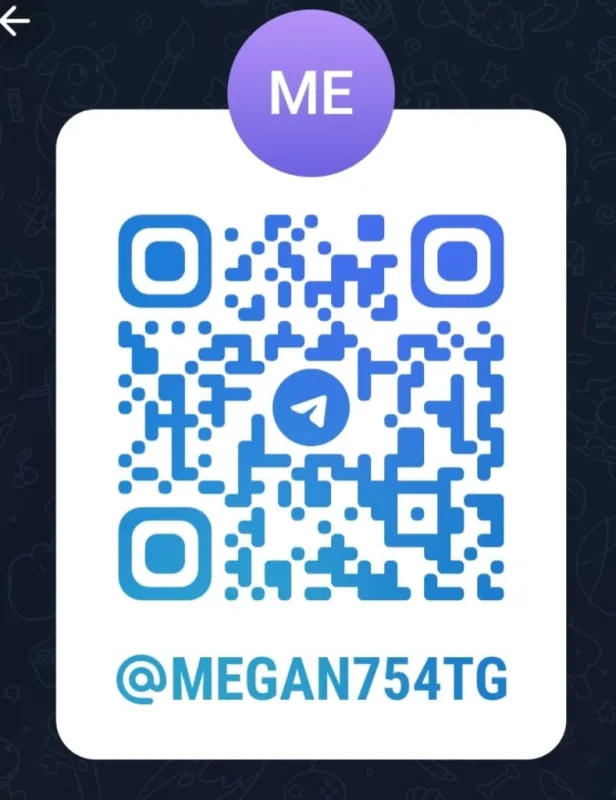Go back using the top arrow
The height and width of the screenshot is (800, 616).
[x=14, y=22]
